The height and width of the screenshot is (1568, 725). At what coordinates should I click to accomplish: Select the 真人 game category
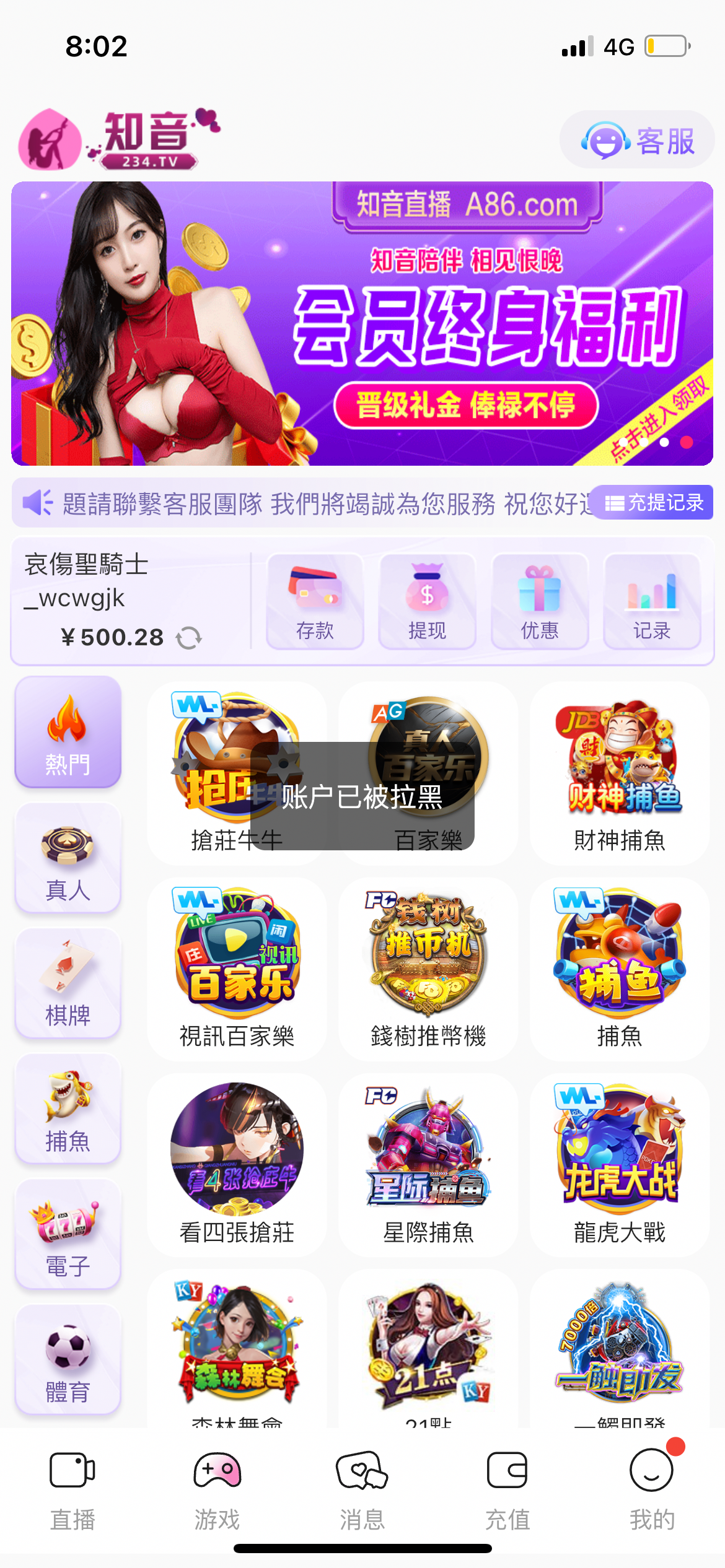tap(68, 859)
